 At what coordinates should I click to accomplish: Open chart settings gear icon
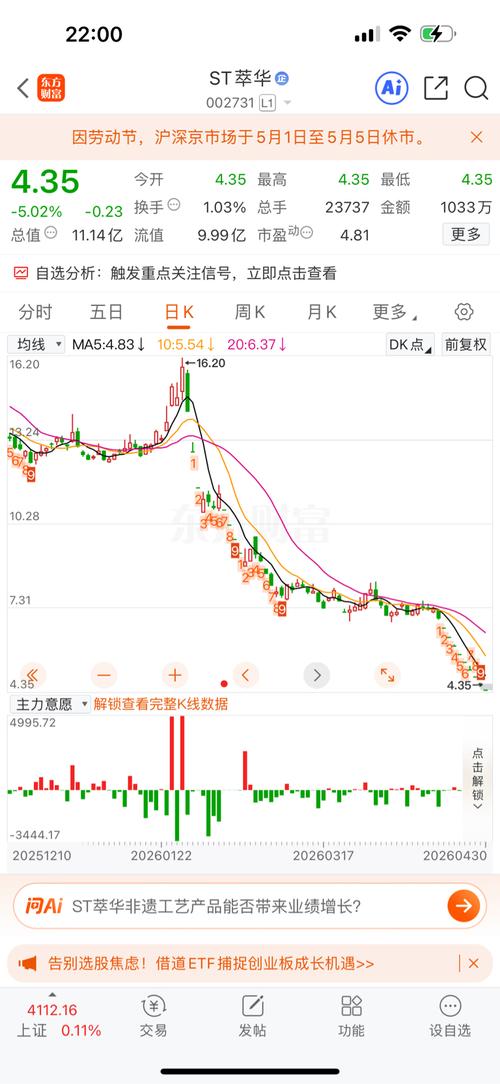(x=464, y=312)
